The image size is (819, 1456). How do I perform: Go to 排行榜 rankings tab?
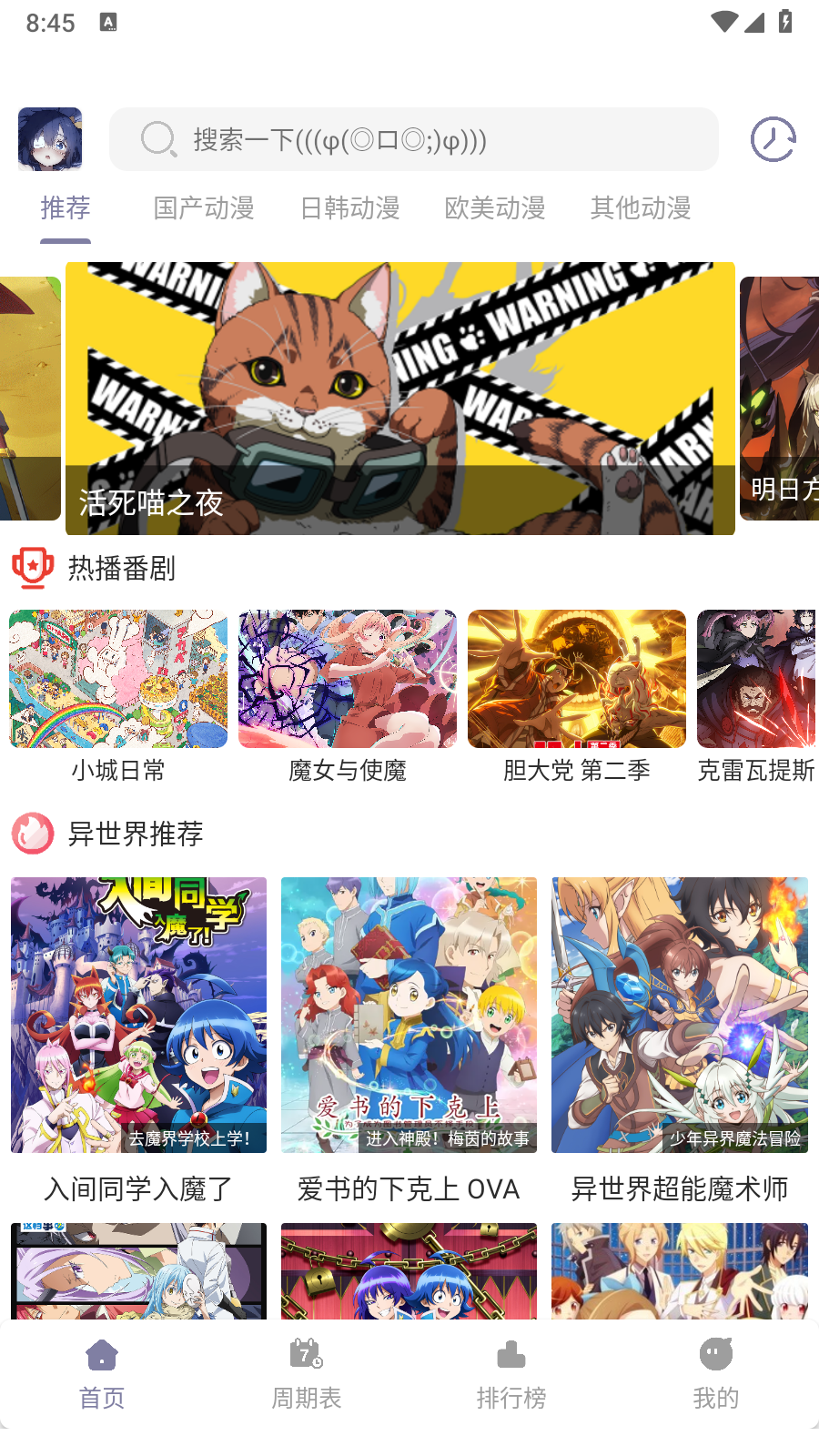pos(511,1374)
